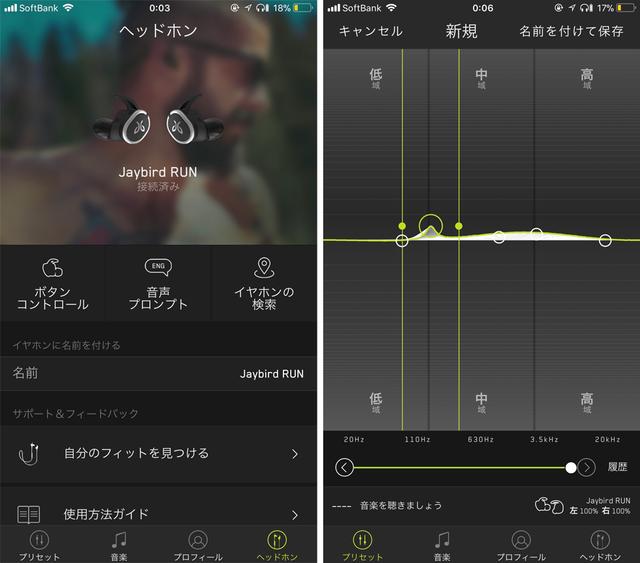Open 使用方法ガイド
The width and height of the screenshot is (640, 563).
[158, 514]
